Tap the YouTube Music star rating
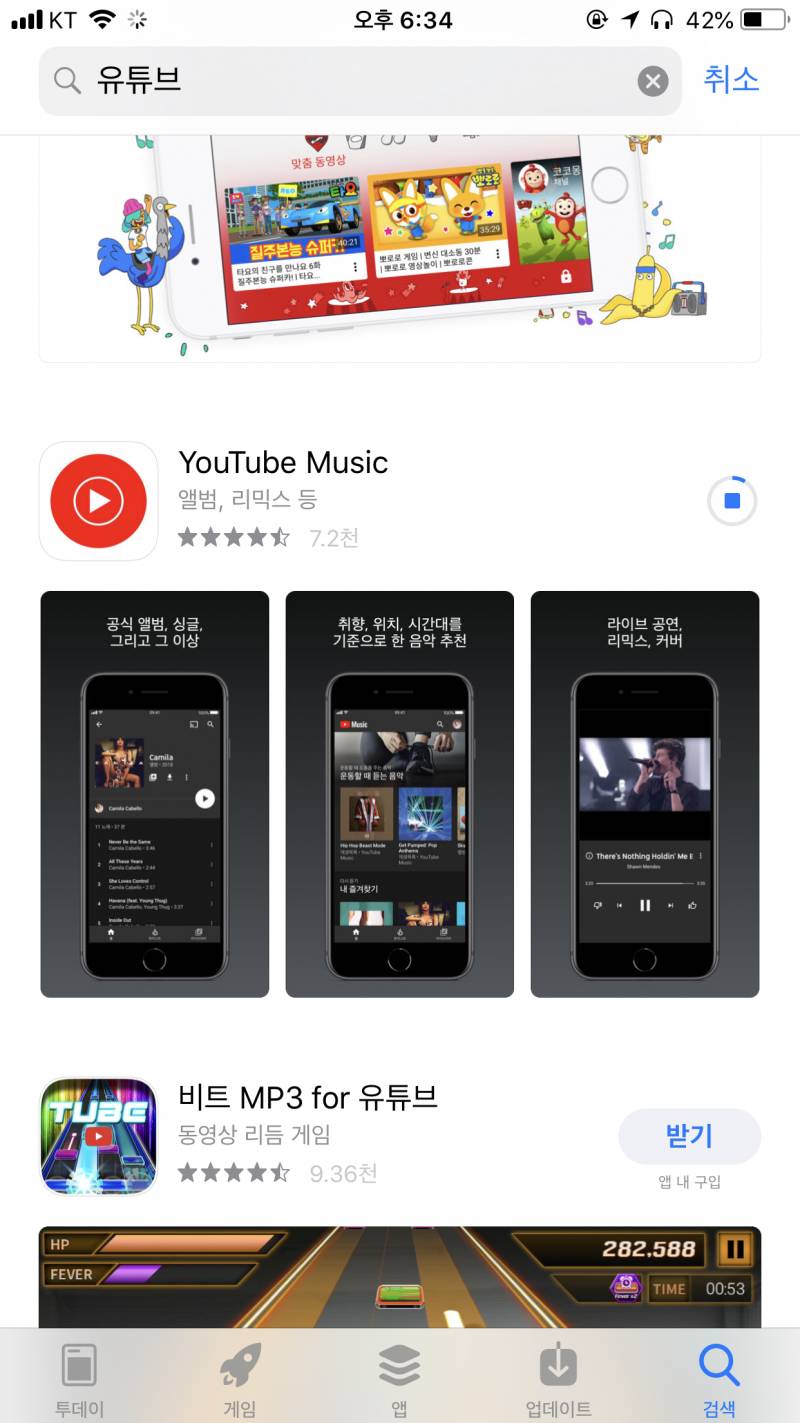 pos(232,537)
